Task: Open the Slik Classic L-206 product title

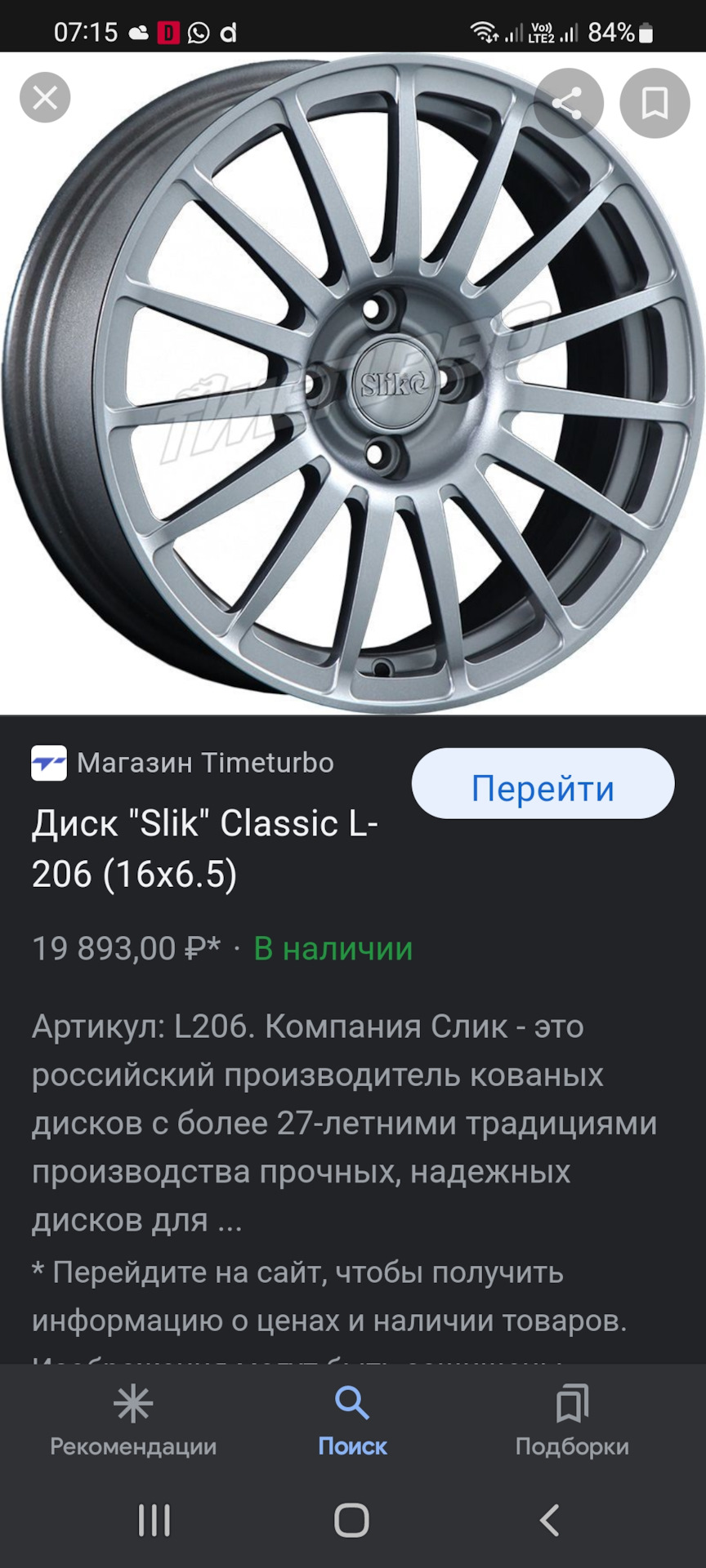Action: click(204, 848)
